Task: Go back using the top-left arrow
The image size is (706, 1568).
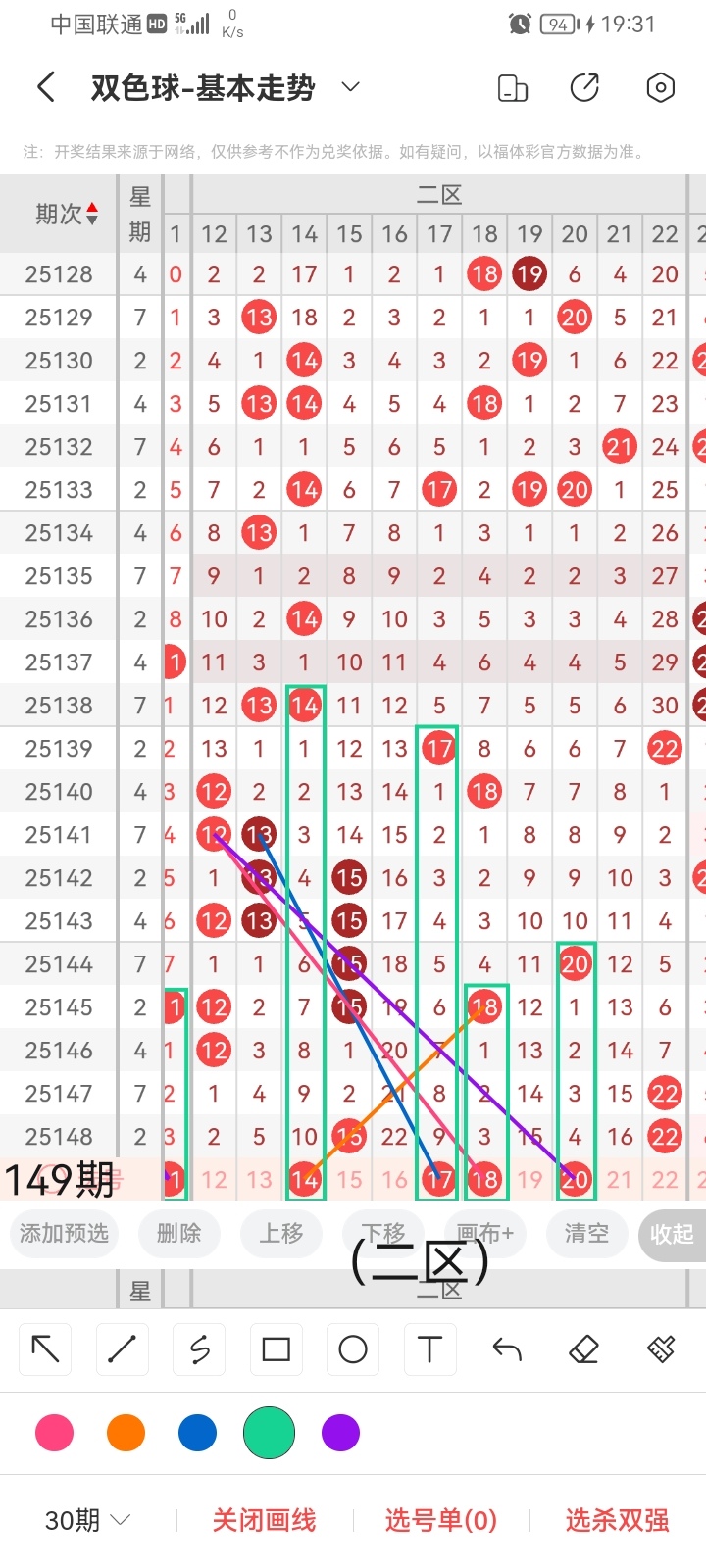Action: click(x=46, y=88)
